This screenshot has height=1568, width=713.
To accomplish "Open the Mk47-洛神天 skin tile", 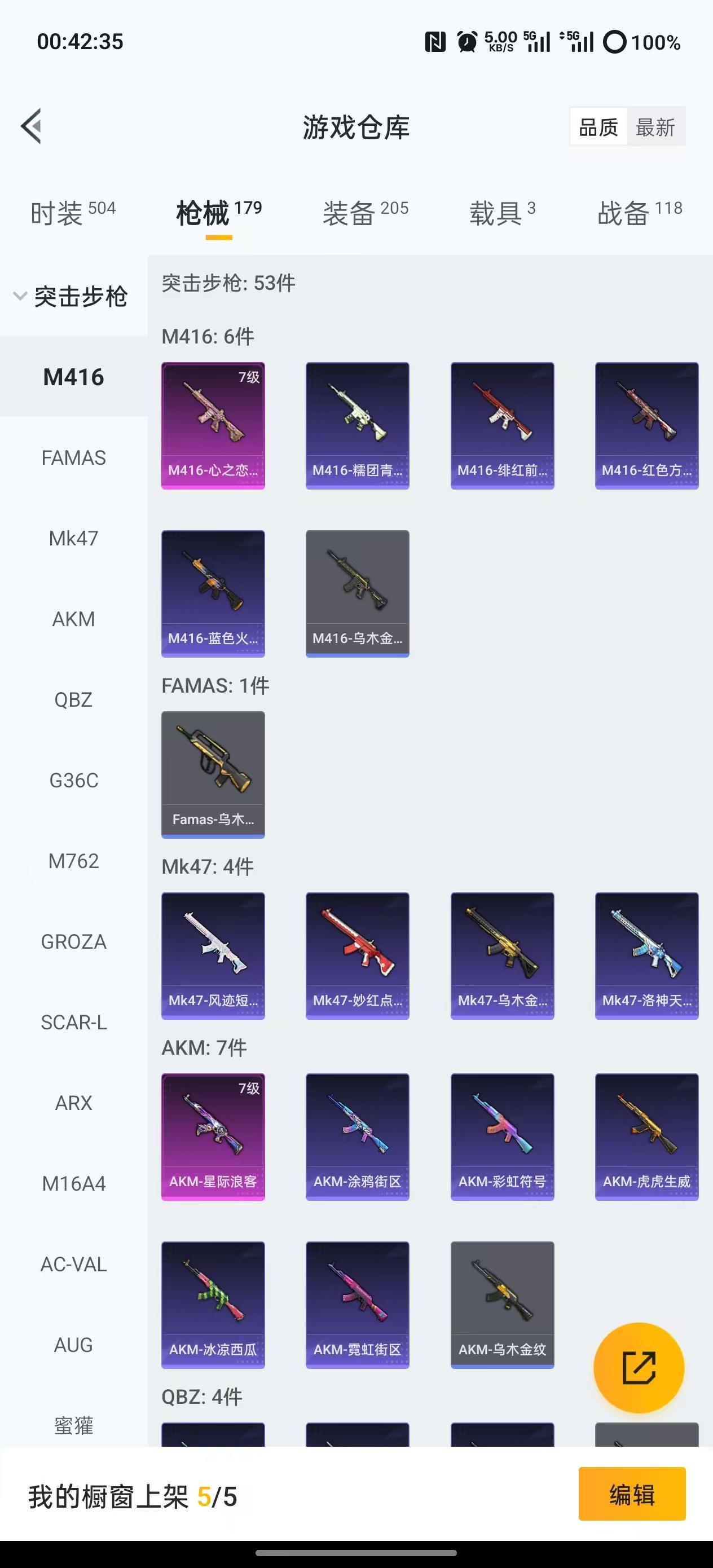I will (x=646, y=955).
